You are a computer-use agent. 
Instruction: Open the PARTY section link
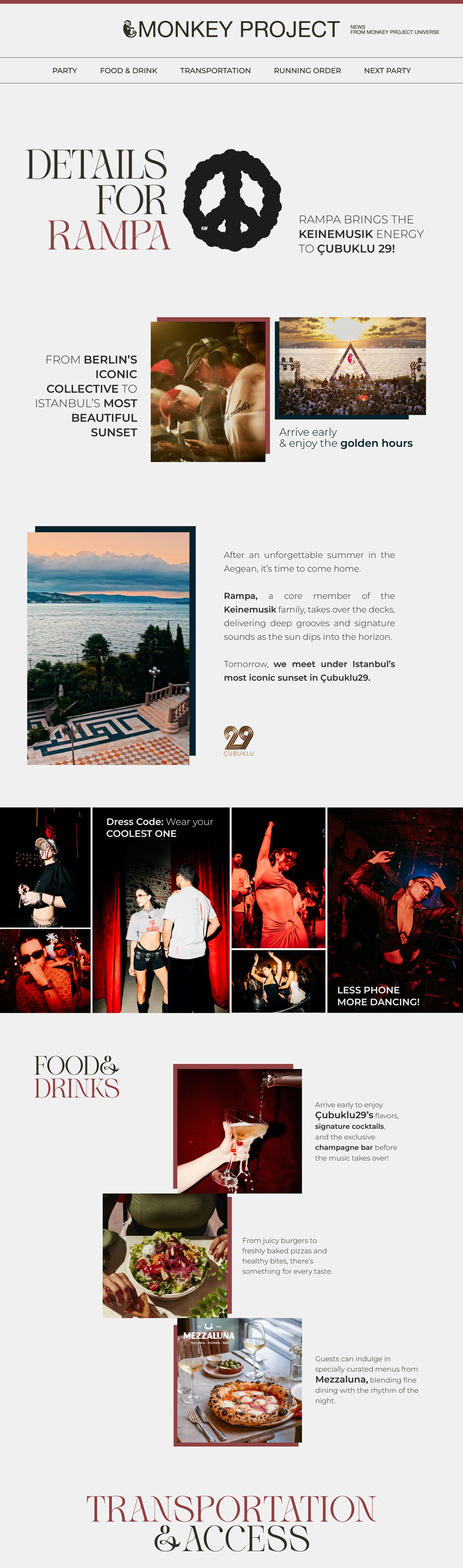64,71
